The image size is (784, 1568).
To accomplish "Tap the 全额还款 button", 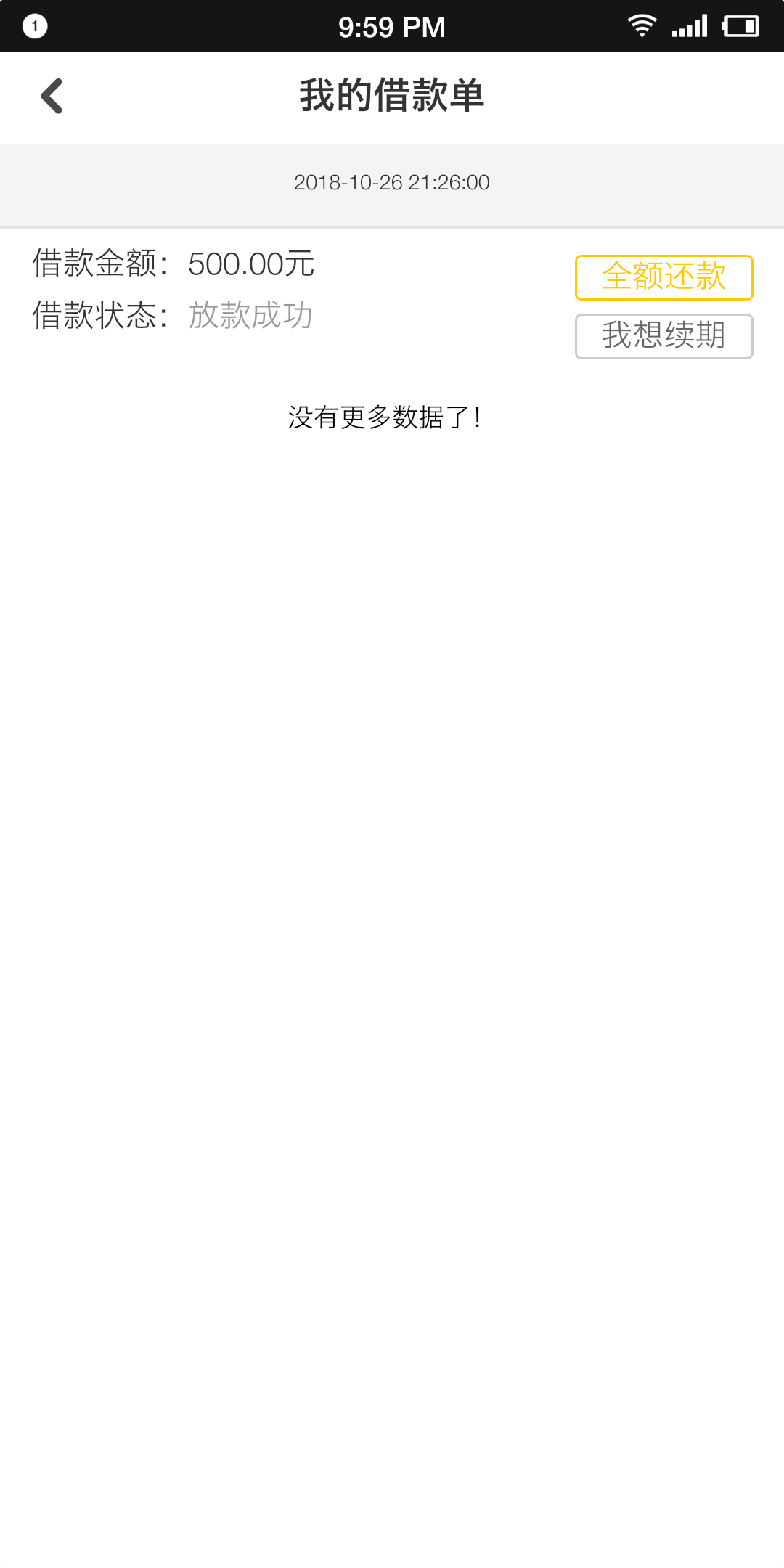I will [663, 277].
